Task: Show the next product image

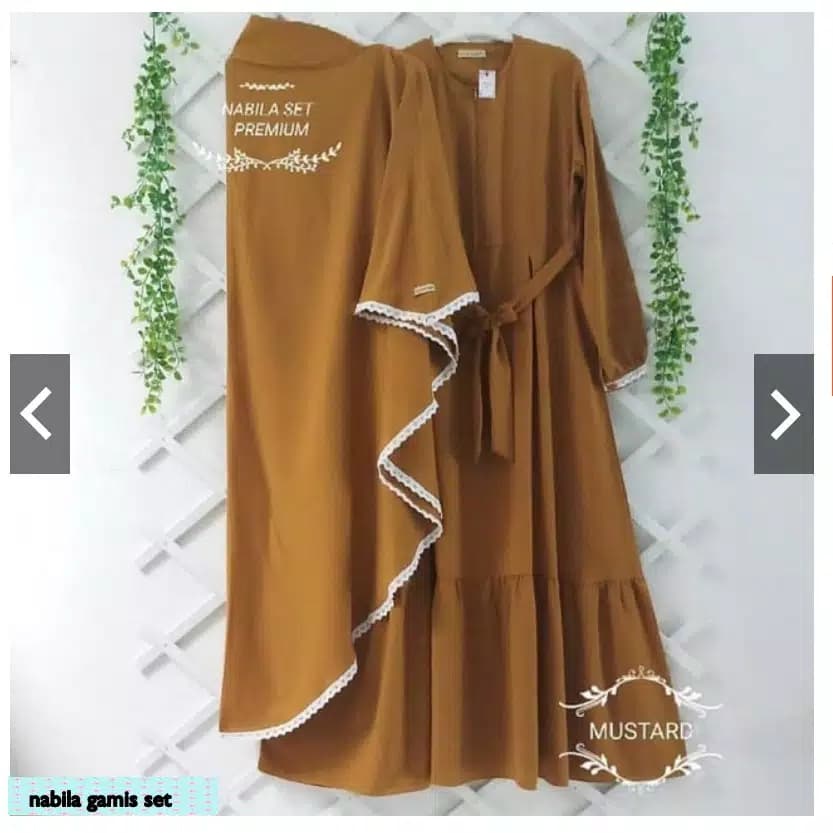Action: [x=783, y=414]
